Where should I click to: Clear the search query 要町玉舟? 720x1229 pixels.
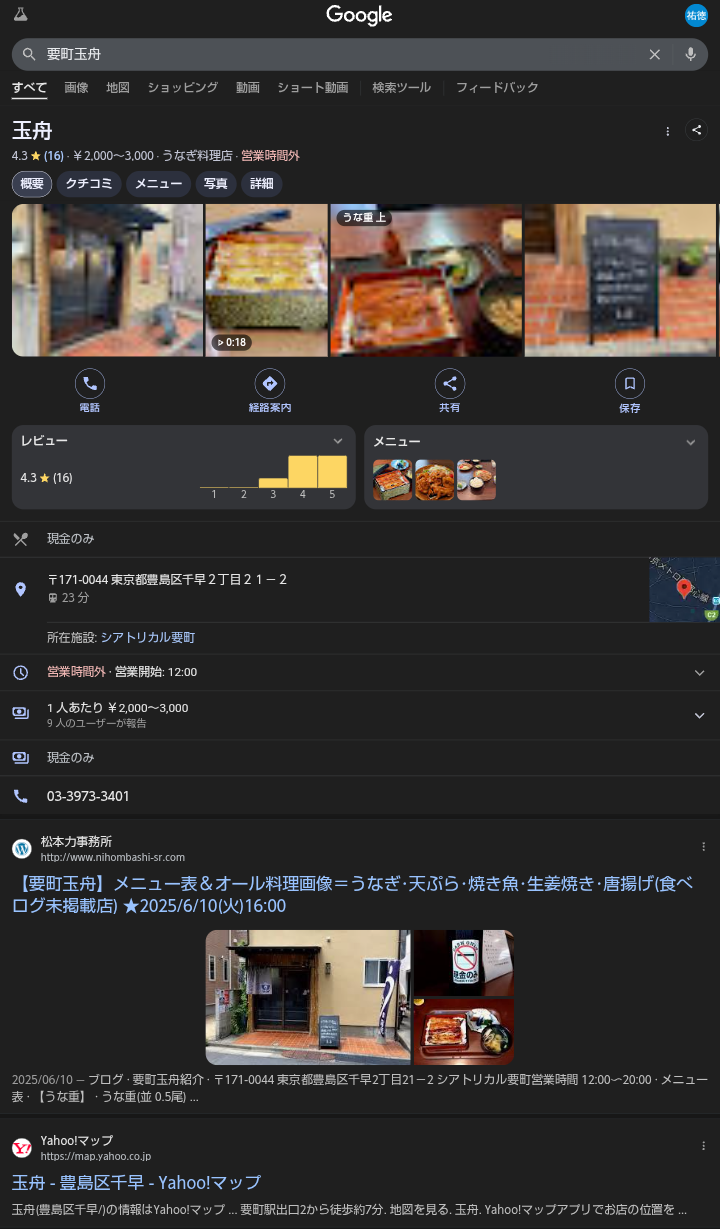tap(654, 54)
